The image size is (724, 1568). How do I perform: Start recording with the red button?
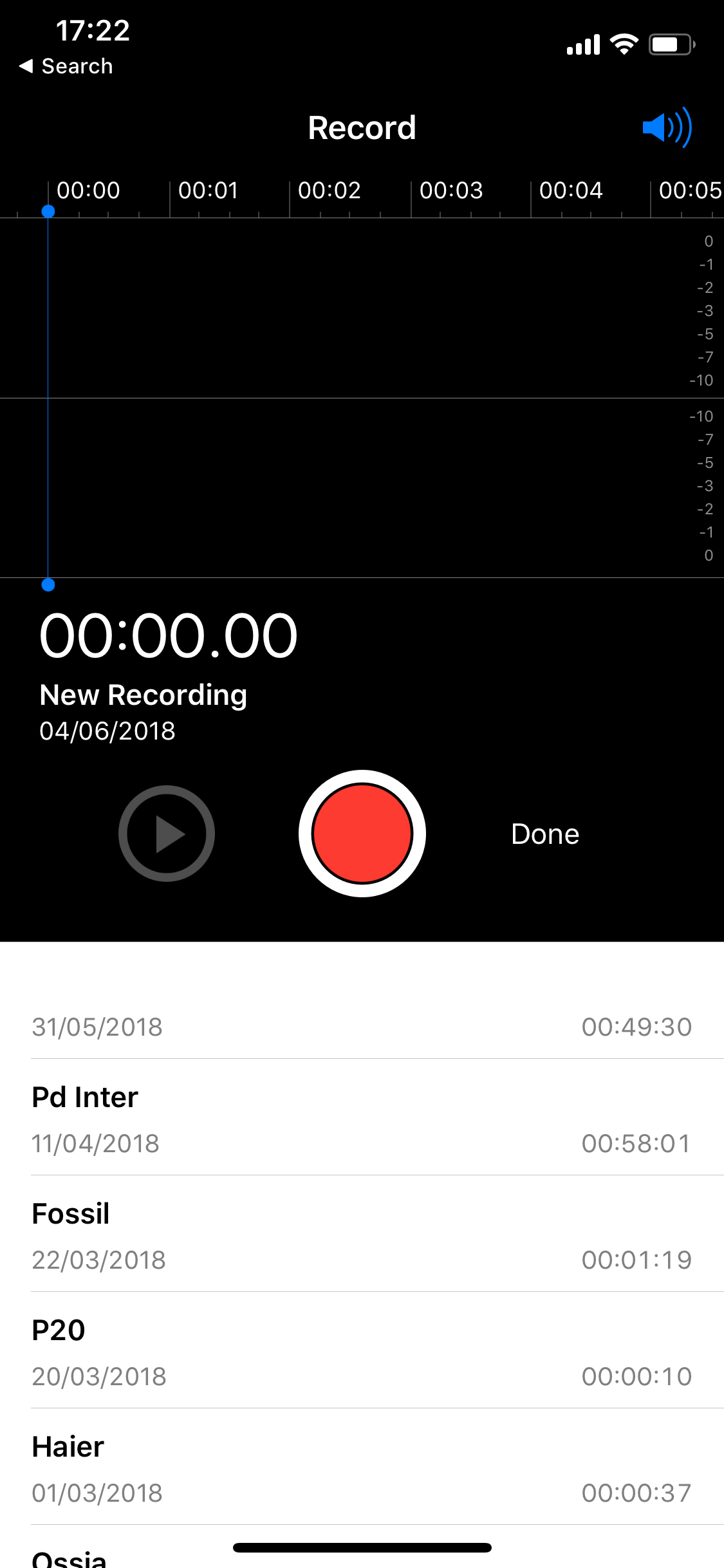[362, 834]
